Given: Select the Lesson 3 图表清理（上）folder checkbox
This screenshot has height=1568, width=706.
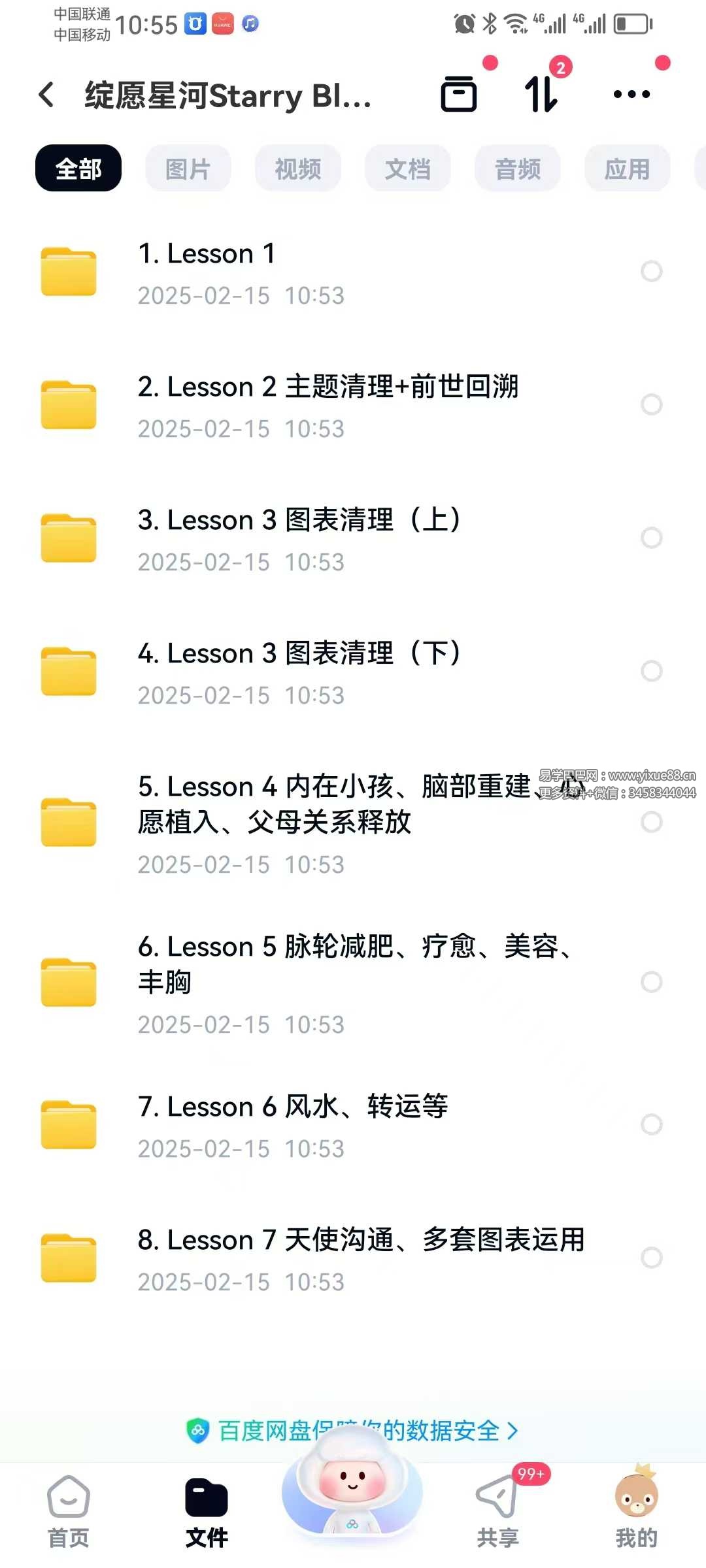Looking at the screenshot, I should 651,538.
